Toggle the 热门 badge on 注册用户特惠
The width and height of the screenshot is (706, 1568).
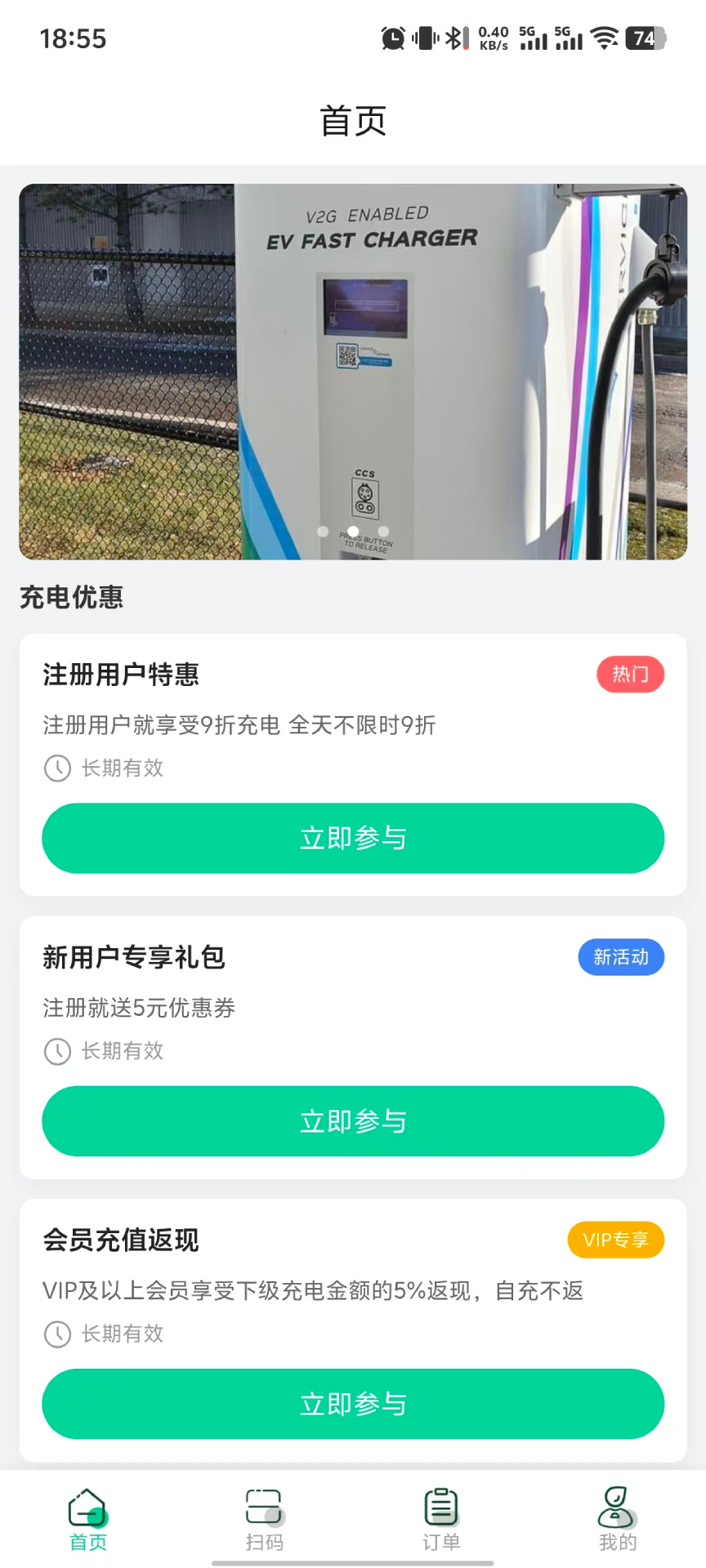pos(630,675)
